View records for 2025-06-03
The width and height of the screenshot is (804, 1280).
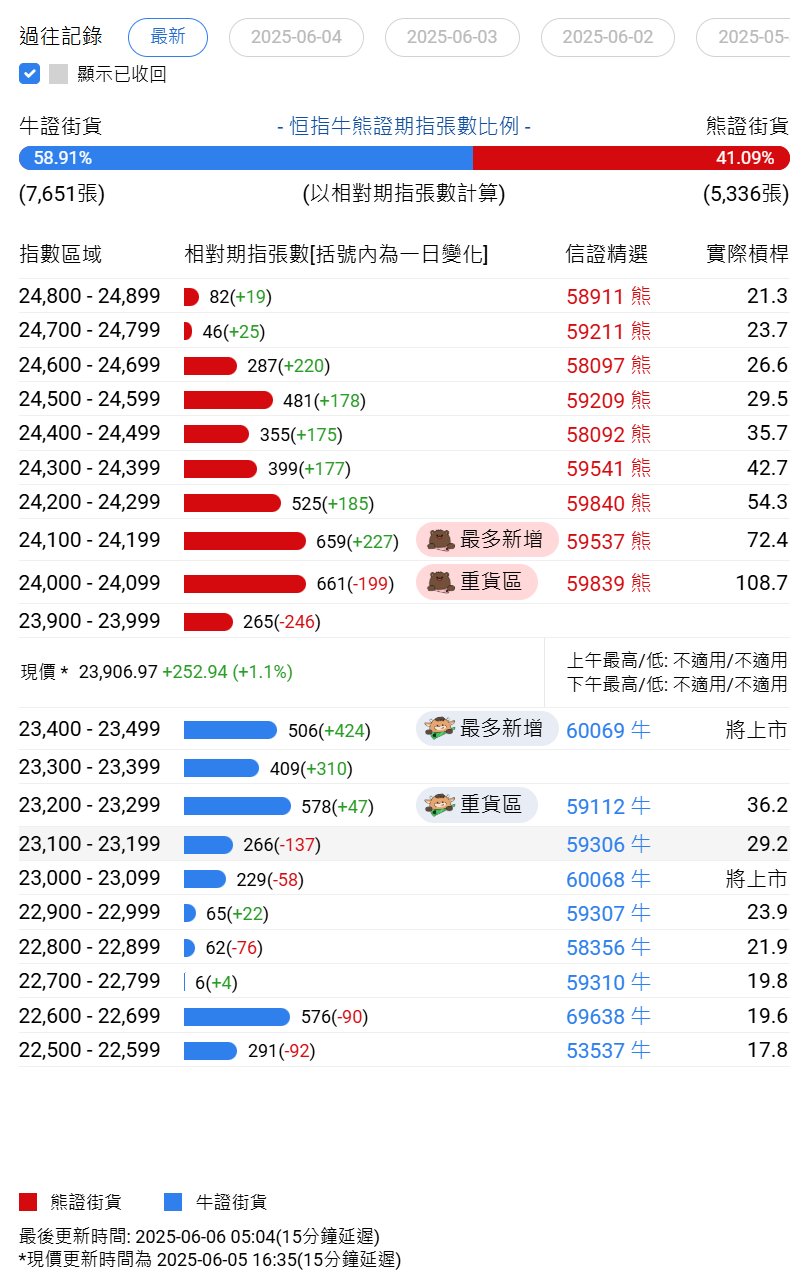(x=452, y=38)
